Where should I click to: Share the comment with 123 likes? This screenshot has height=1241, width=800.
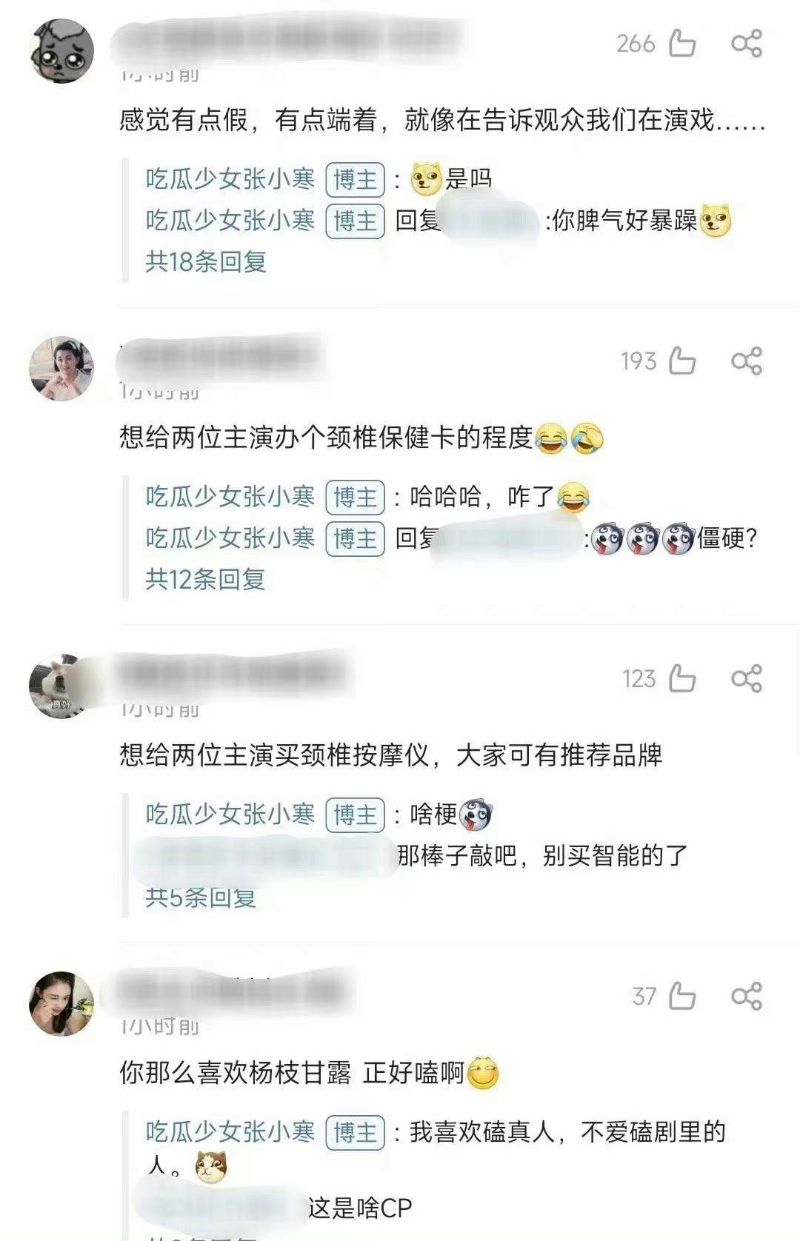pos(746,679)
